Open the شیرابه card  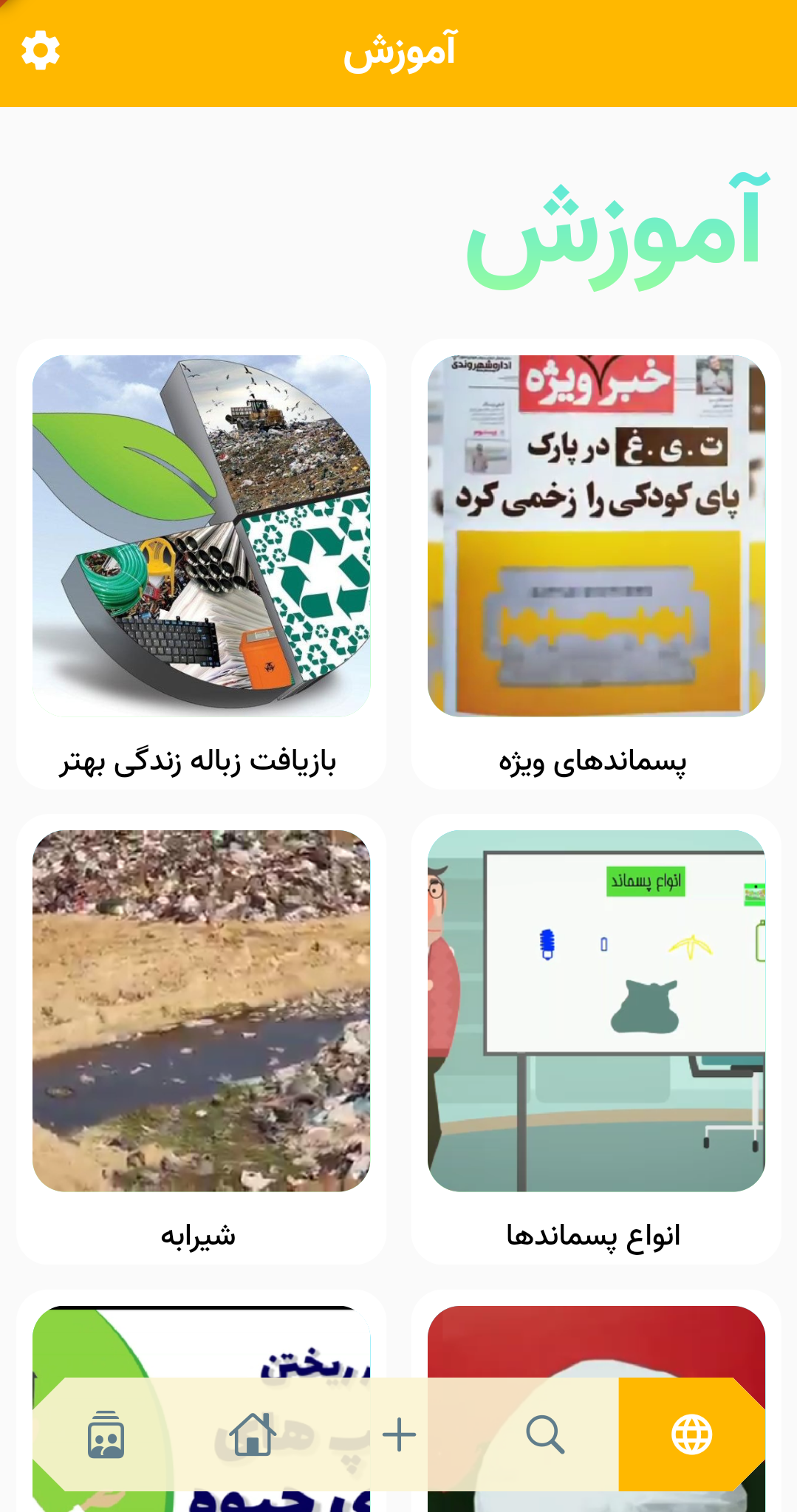[x=201, y=1039]
